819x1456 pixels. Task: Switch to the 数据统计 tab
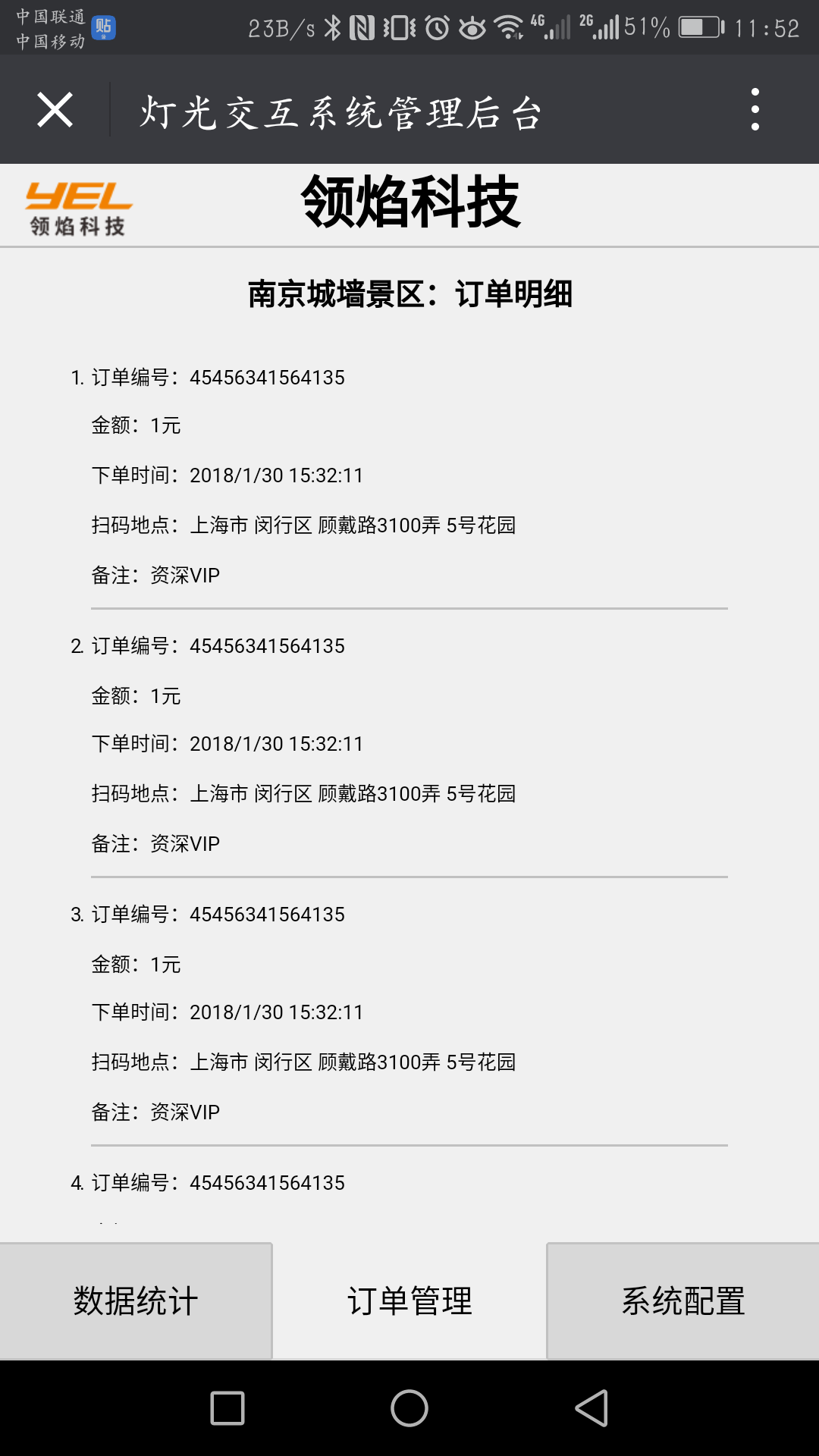coord(136,1301)
